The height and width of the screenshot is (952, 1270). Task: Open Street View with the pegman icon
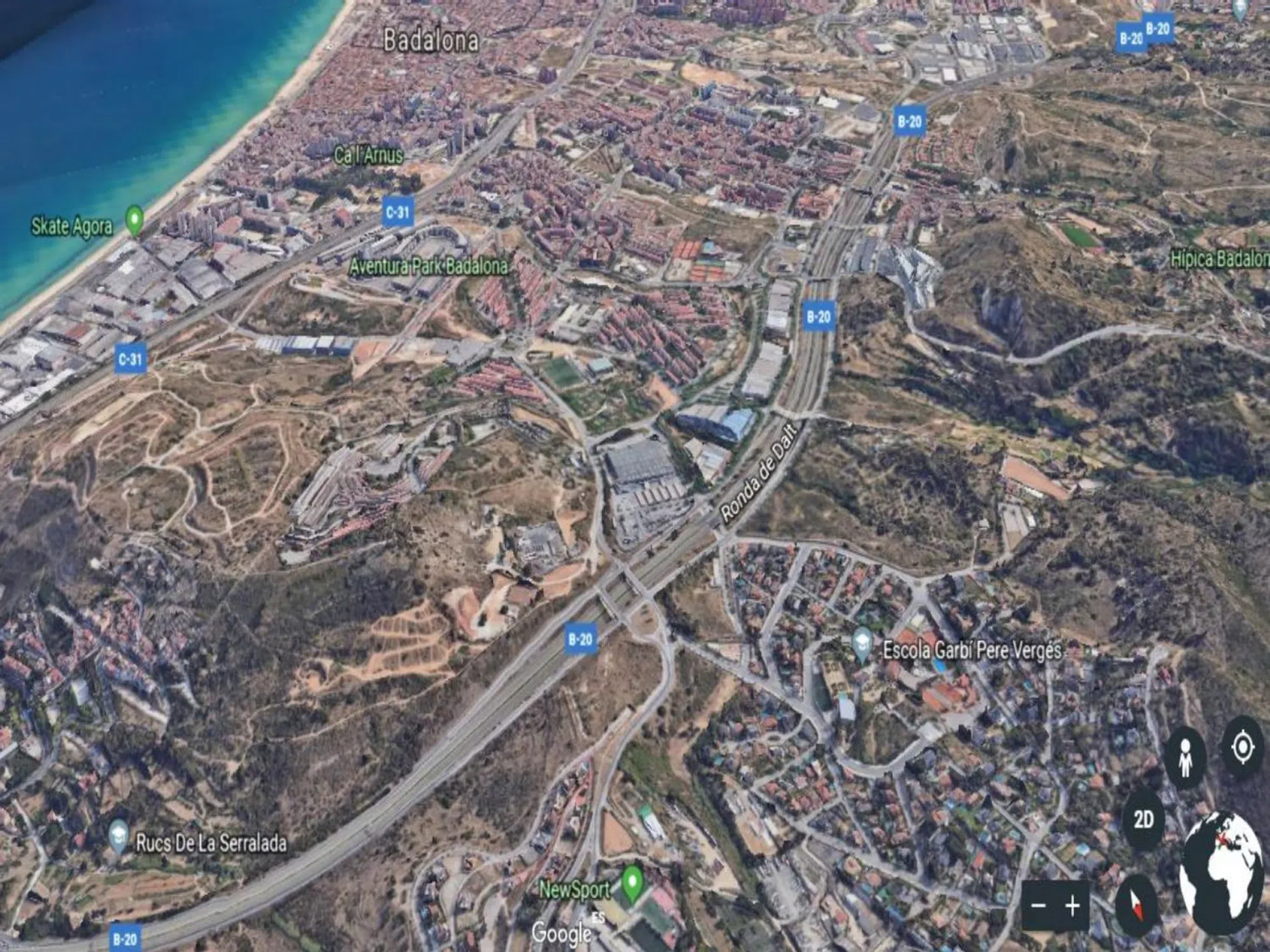(x=1185, y=758)
